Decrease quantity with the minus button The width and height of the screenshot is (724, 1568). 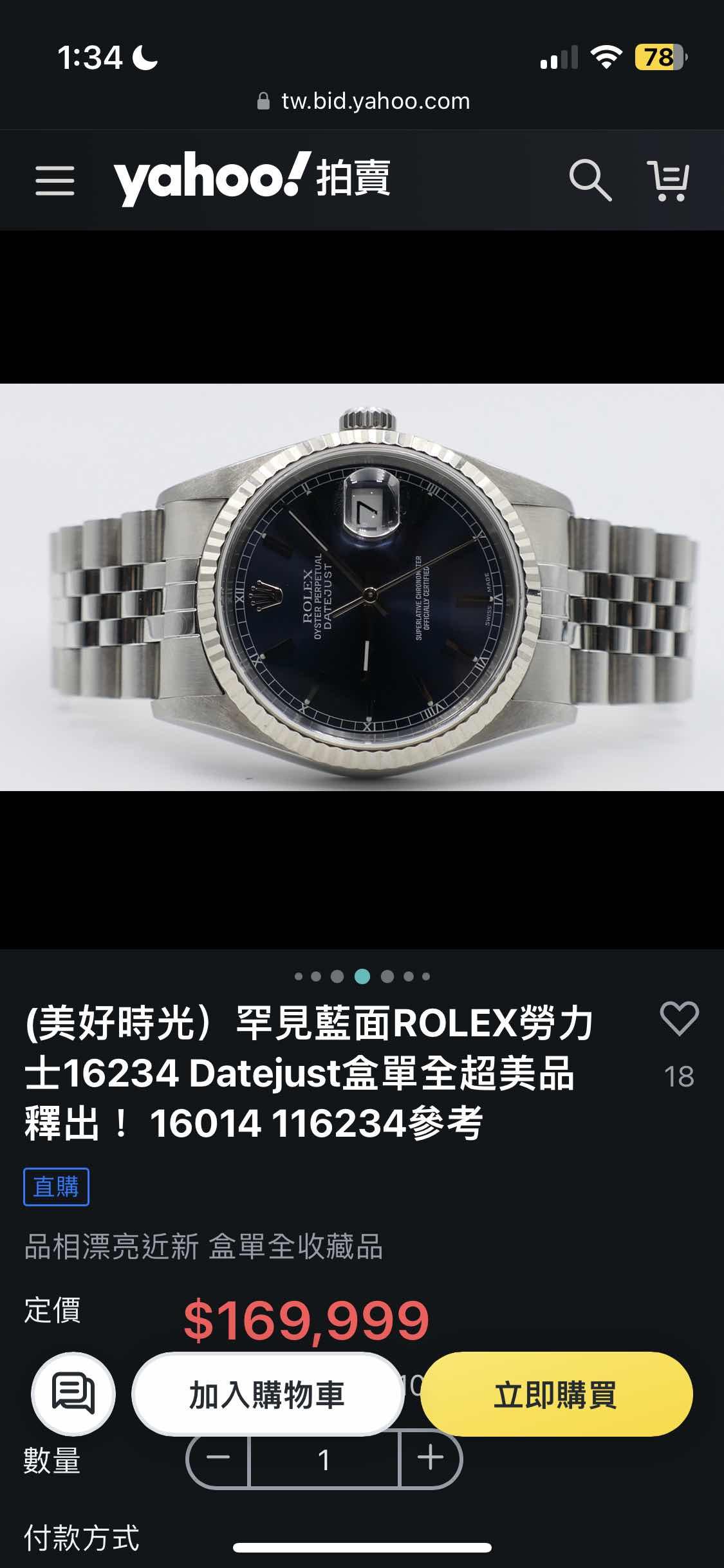point(219,1459)
